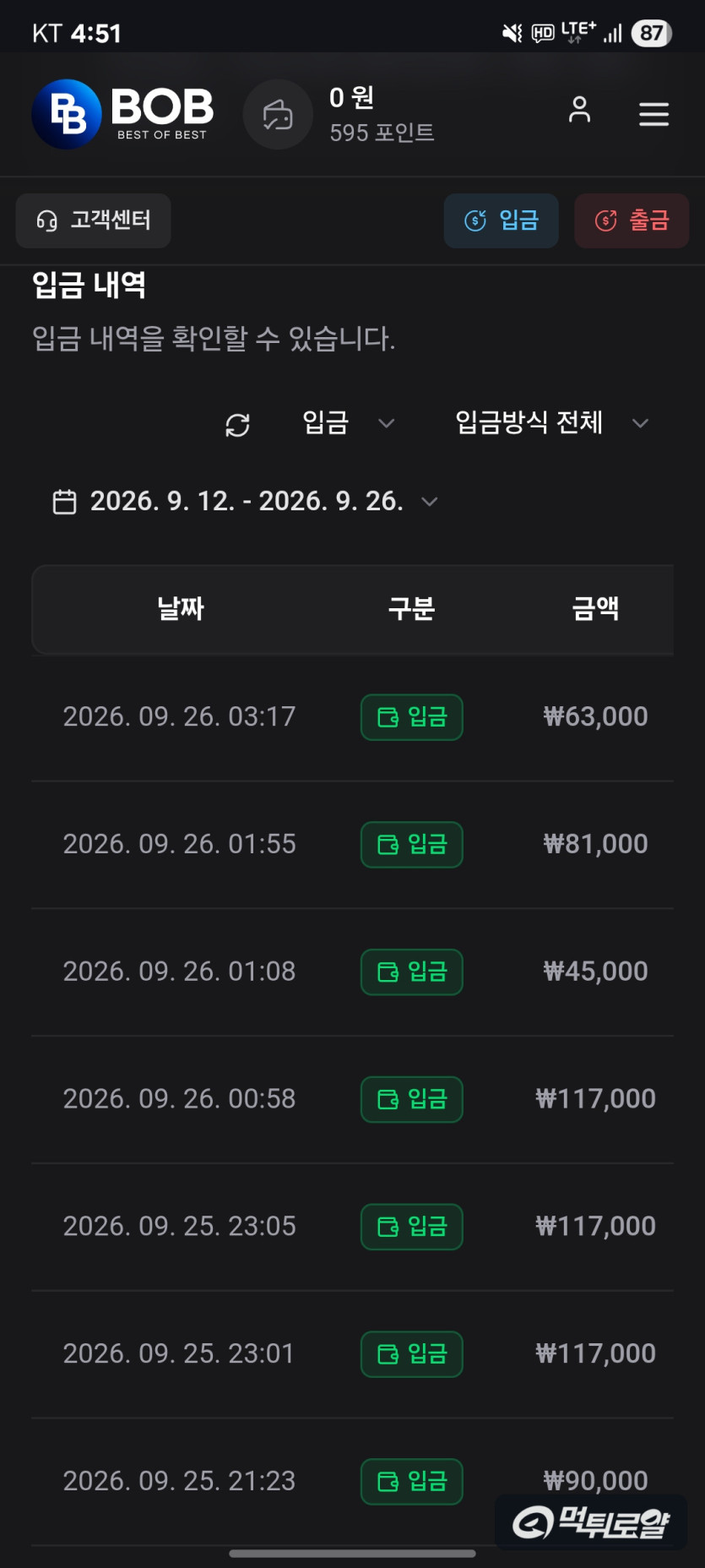Go to BOB home via logo
The image size is (705, 1568).
(x=123, y=114)
